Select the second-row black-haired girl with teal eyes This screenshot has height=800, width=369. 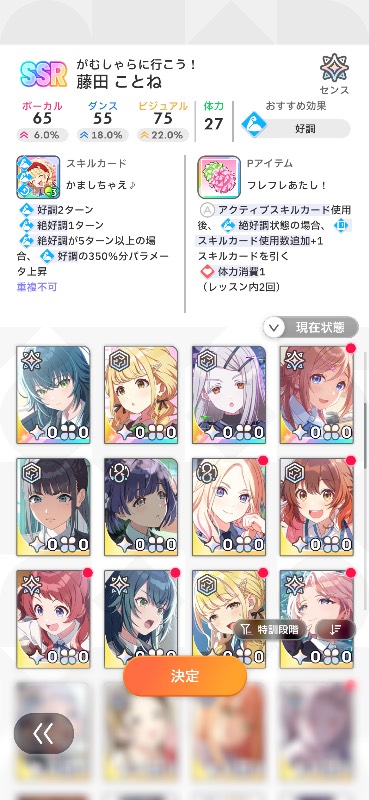click(x=53, y=507)
